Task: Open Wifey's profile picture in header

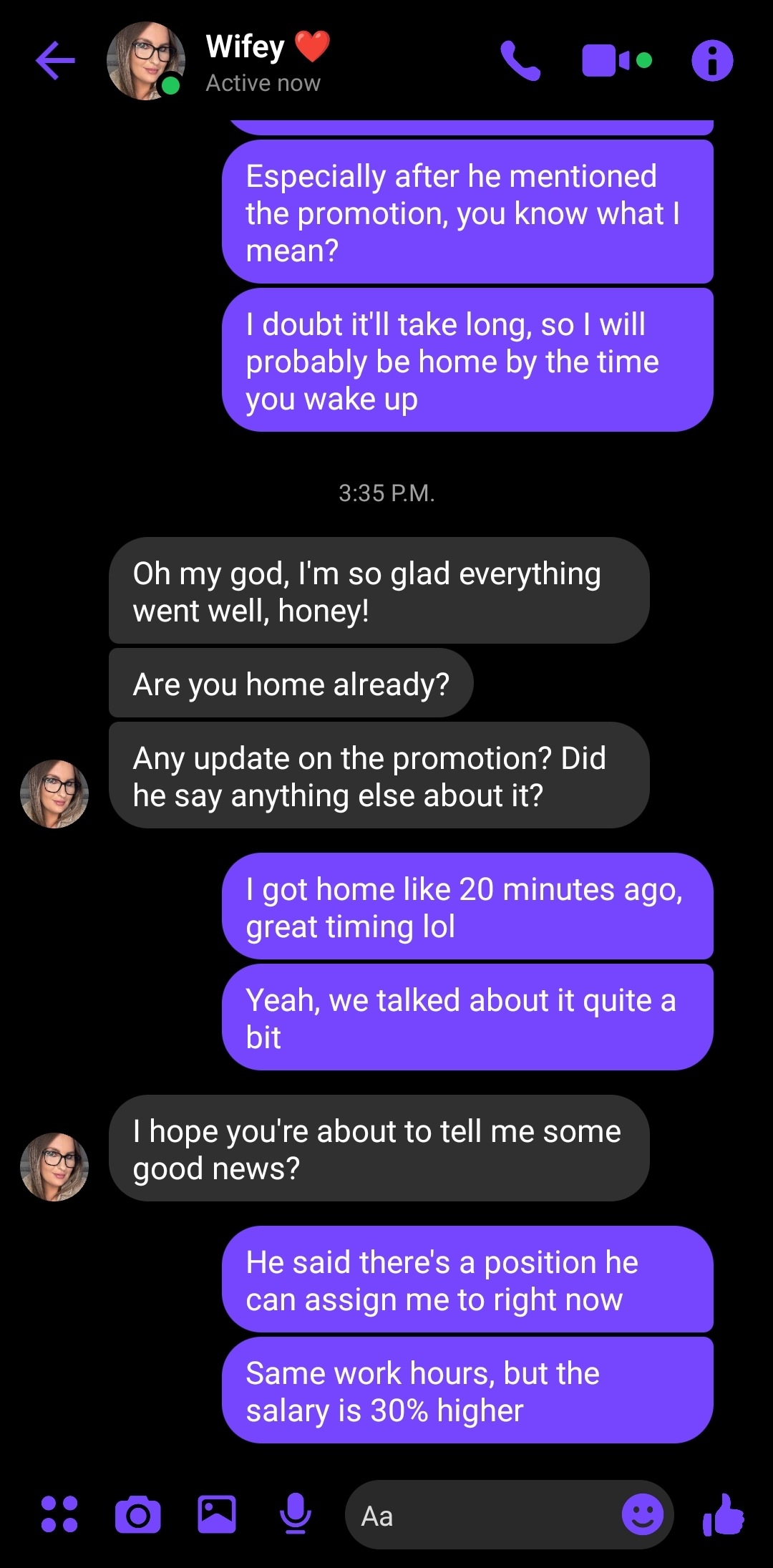Action: (x=146, y=61)
